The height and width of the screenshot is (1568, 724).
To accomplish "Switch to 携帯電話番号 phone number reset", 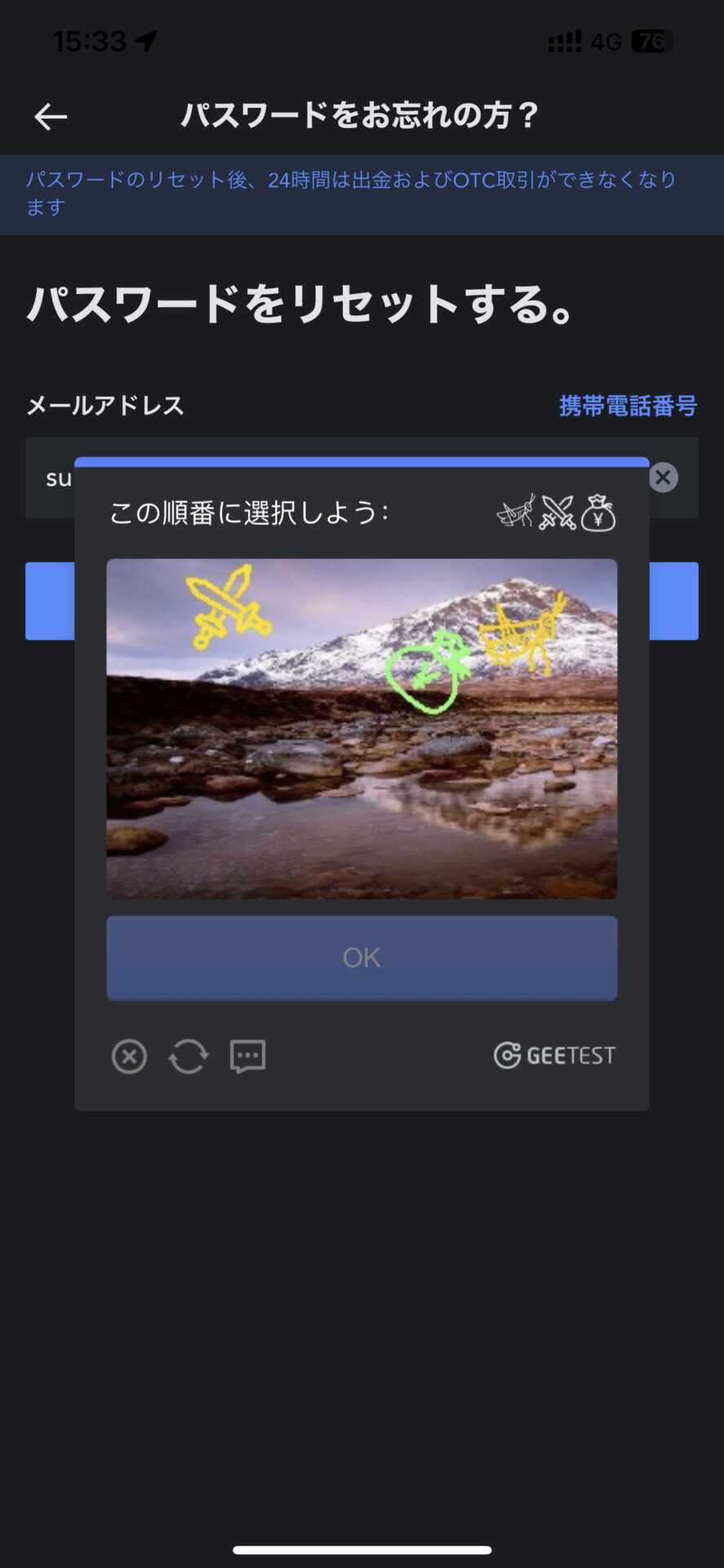I will (628, 405).
